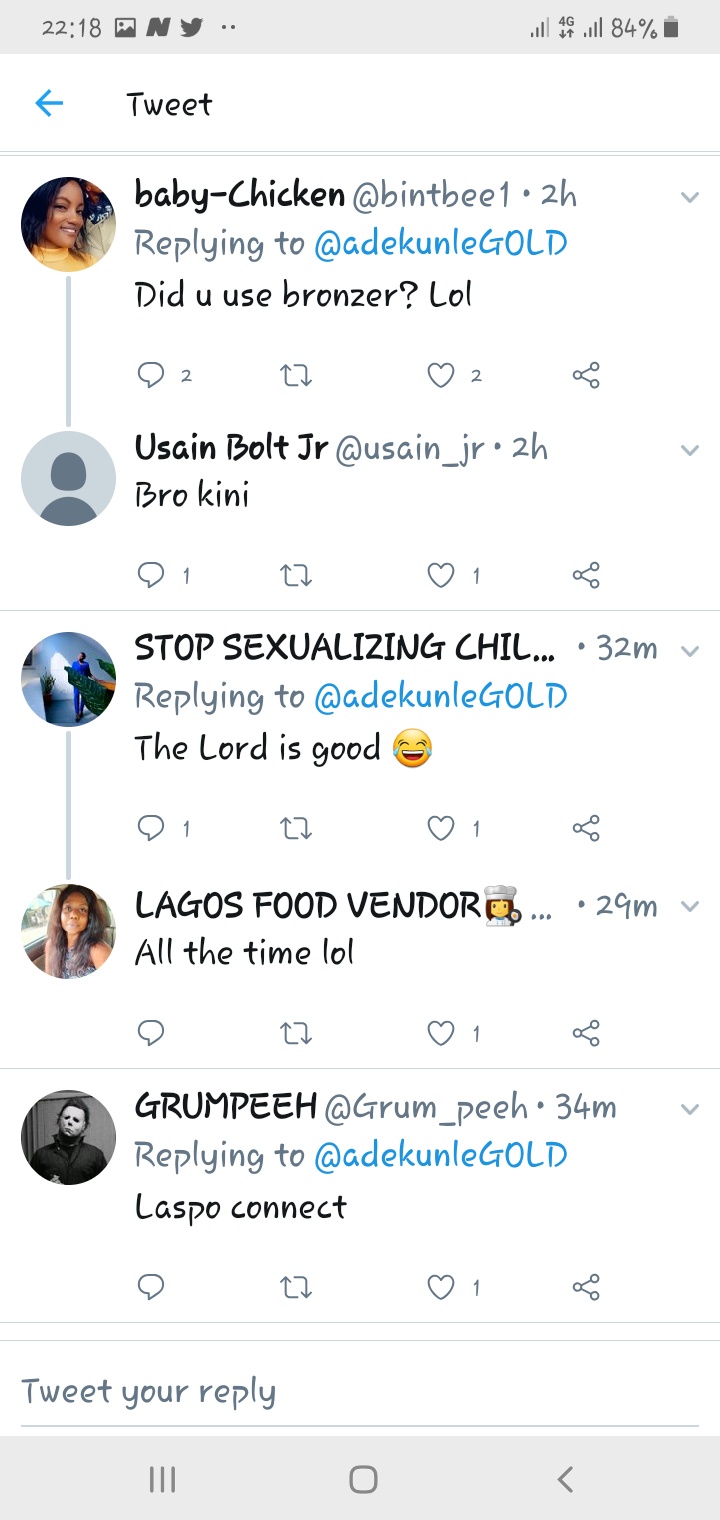Screen dimensions: 720x1520
Task: Like GRUMPEEH's "Laspo connect" tweet
Action: pyautogui.click(x=441, y=1287)
